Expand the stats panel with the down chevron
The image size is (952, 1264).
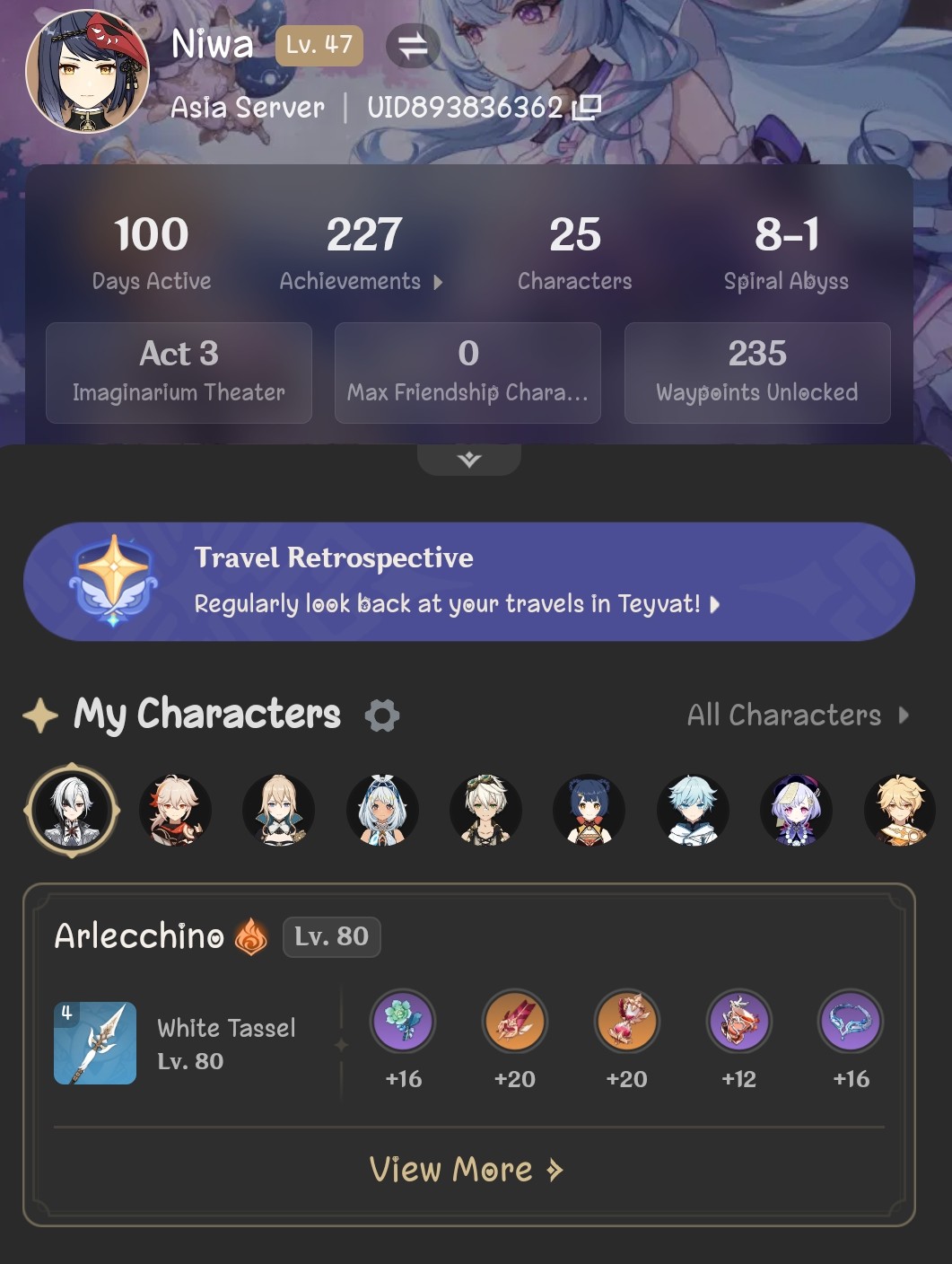pyautogui.click(x=468, y=461)
